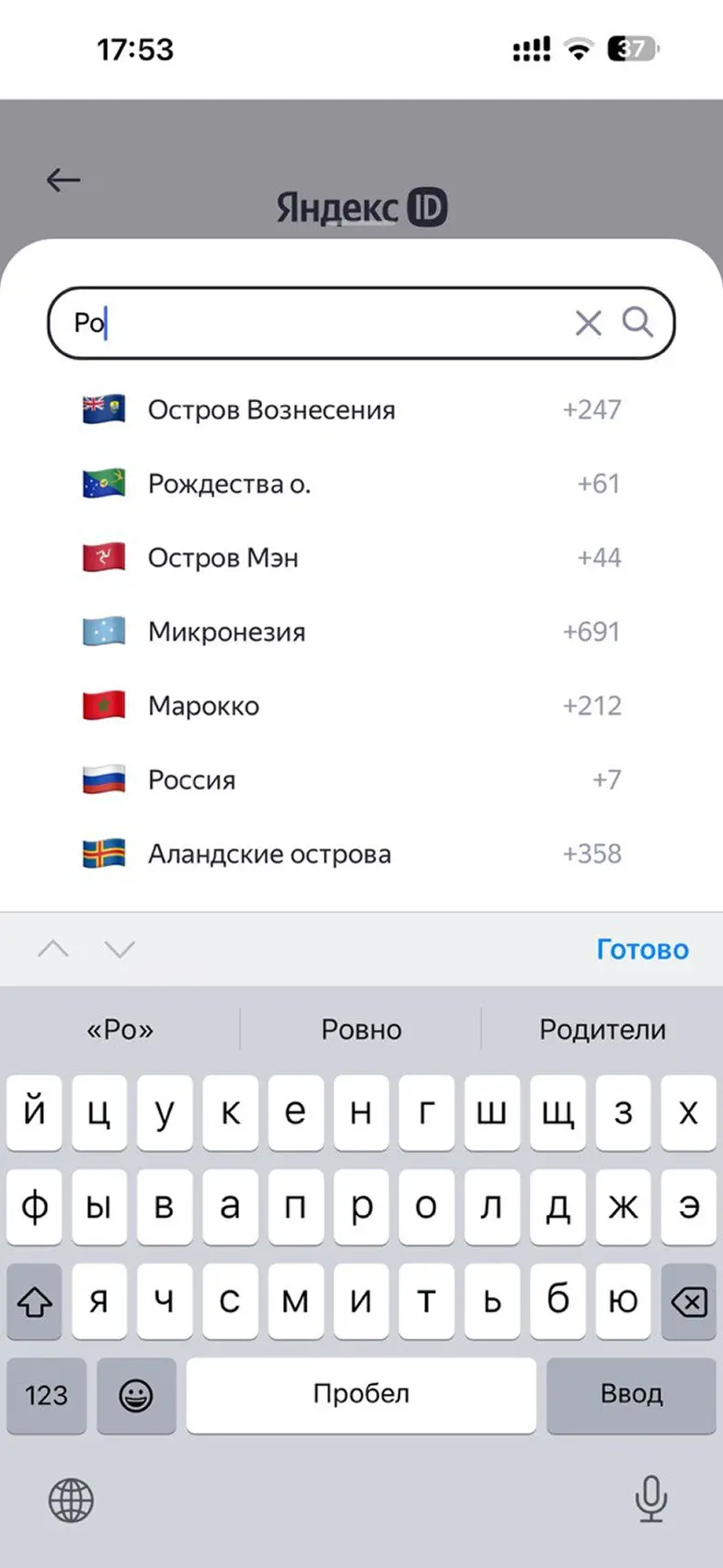Use the keyboard suggestion Родители
Viewport: 723px width, 1568px height.
point(602,1029)
